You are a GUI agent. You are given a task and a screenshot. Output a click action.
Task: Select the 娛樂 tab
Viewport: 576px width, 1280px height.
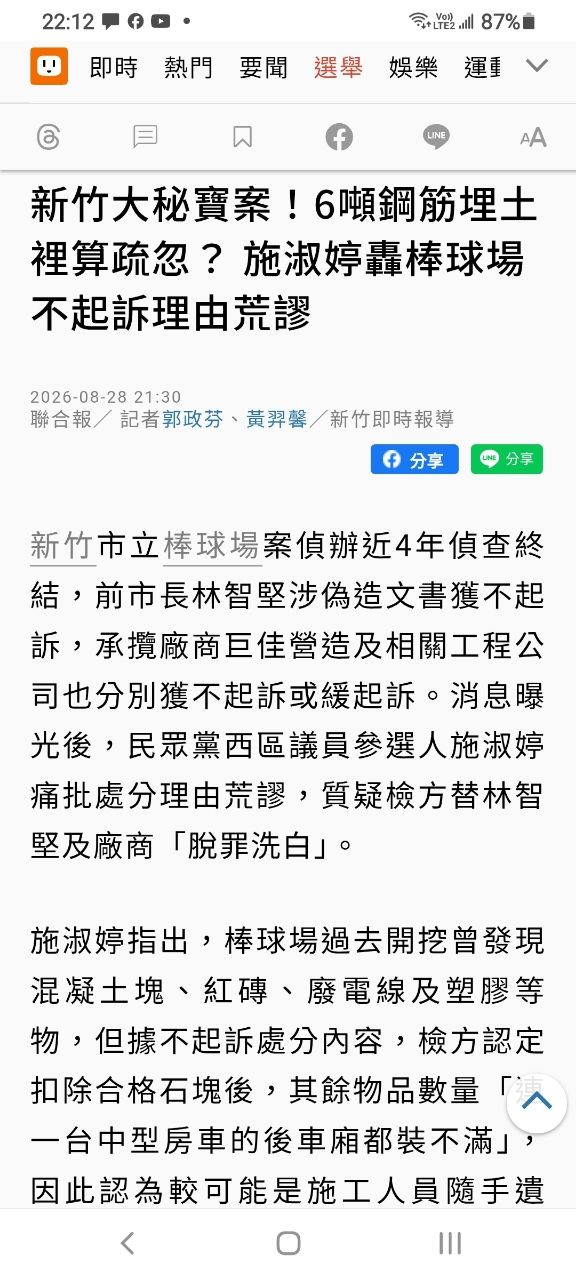pyautogui.click(x=413, y=68)
